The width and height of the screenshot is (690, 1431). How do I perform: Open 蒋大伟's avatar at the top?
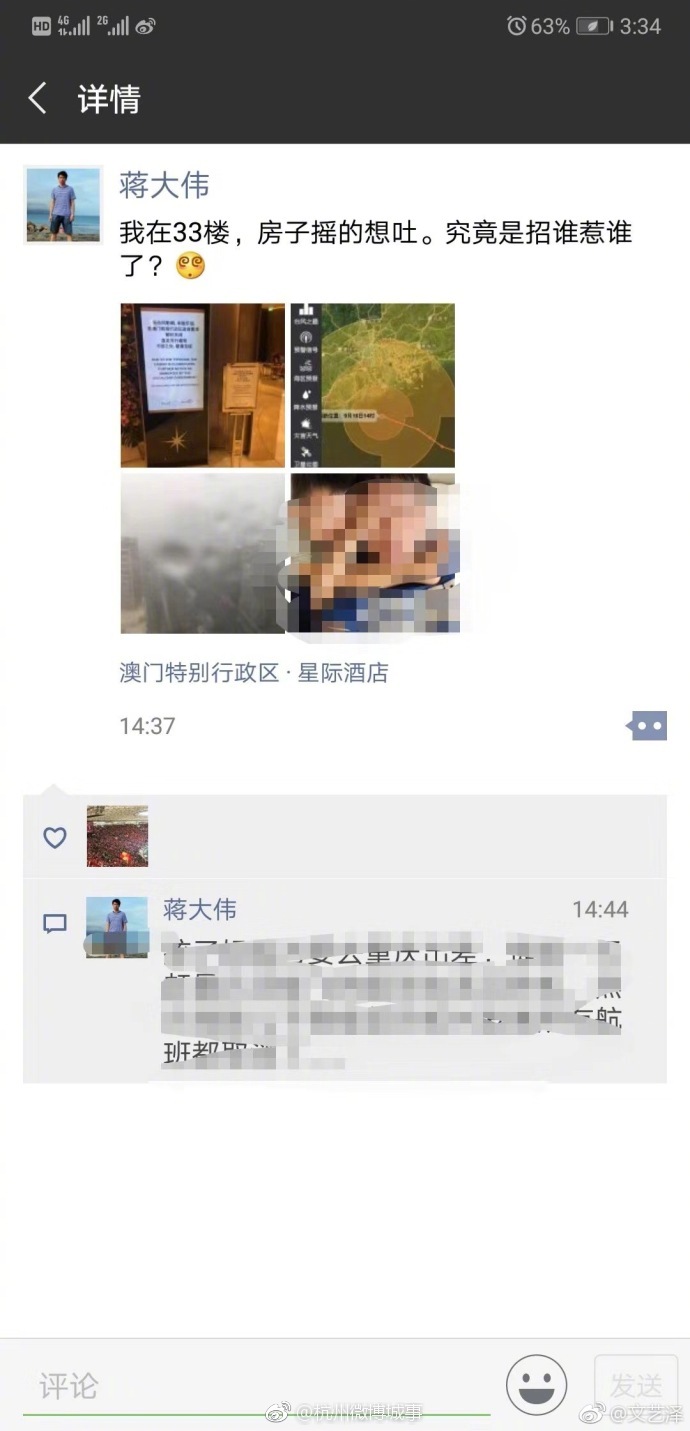click(63, 204)
